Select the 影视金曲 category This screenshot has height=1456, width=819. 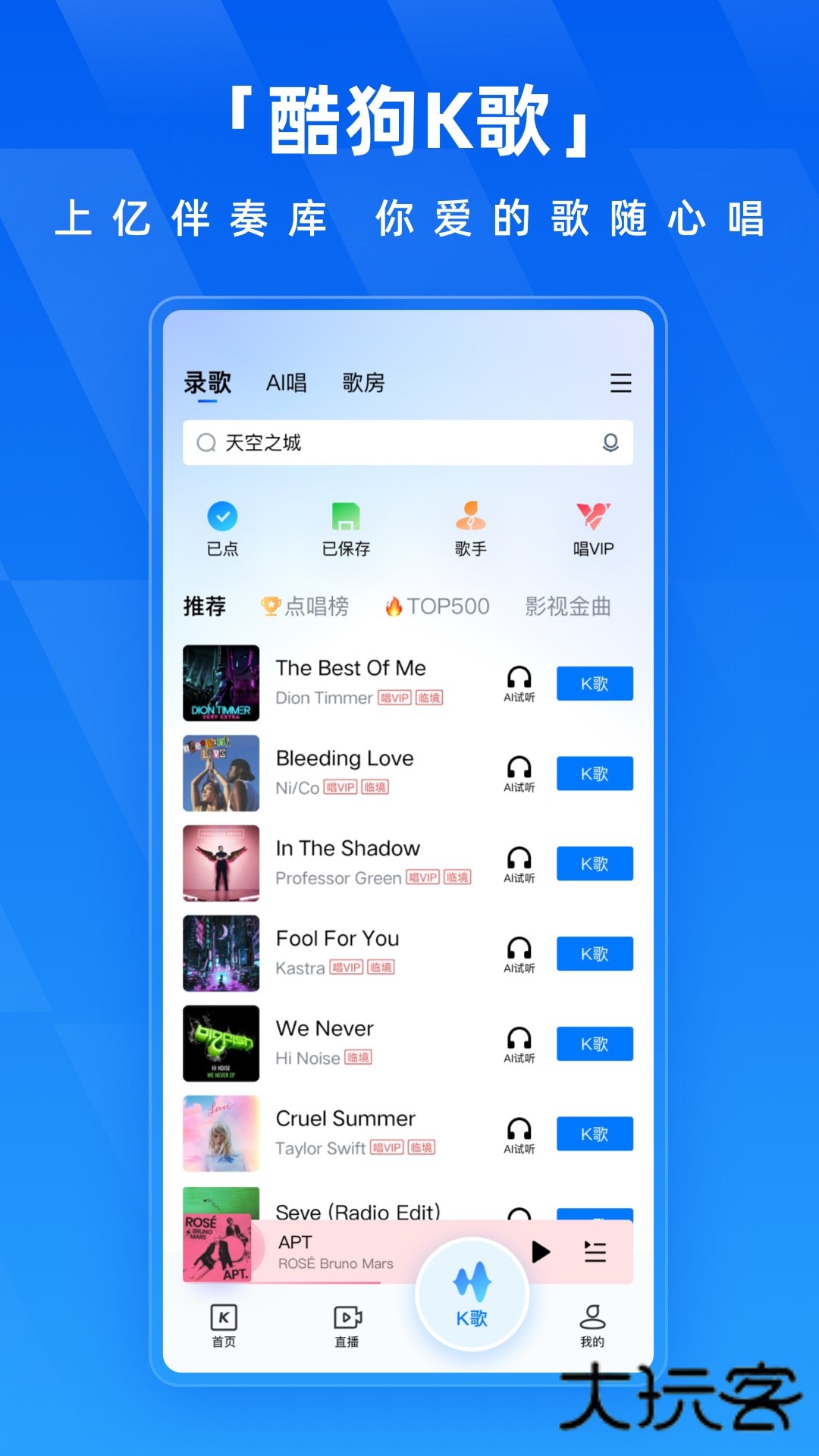pyautogui.click(x=569, y=606)
